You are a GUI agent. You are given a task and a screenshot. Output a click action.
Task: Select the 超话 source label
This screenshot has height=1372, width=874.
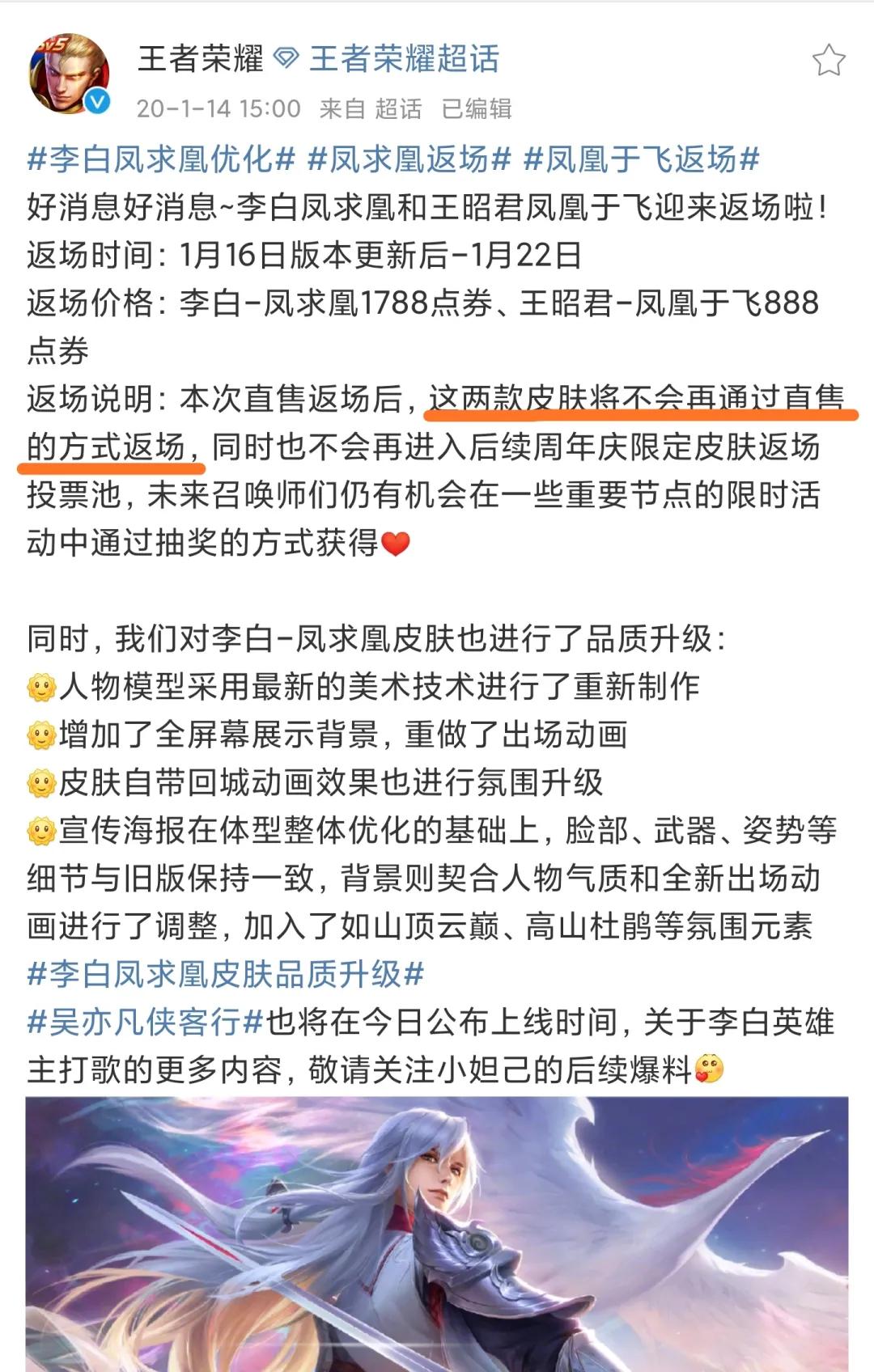(396, 108)
